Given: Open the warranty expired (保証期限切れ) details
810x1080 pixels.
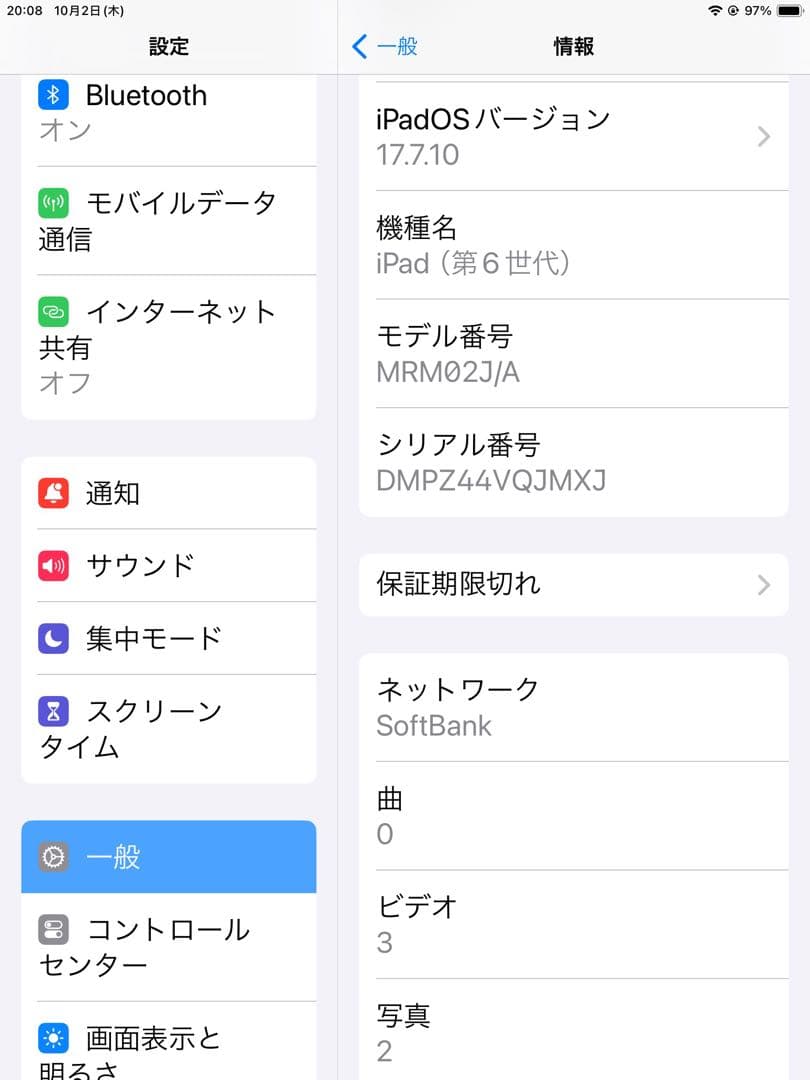Looking at the screenshot, I should tap(573, 585).
